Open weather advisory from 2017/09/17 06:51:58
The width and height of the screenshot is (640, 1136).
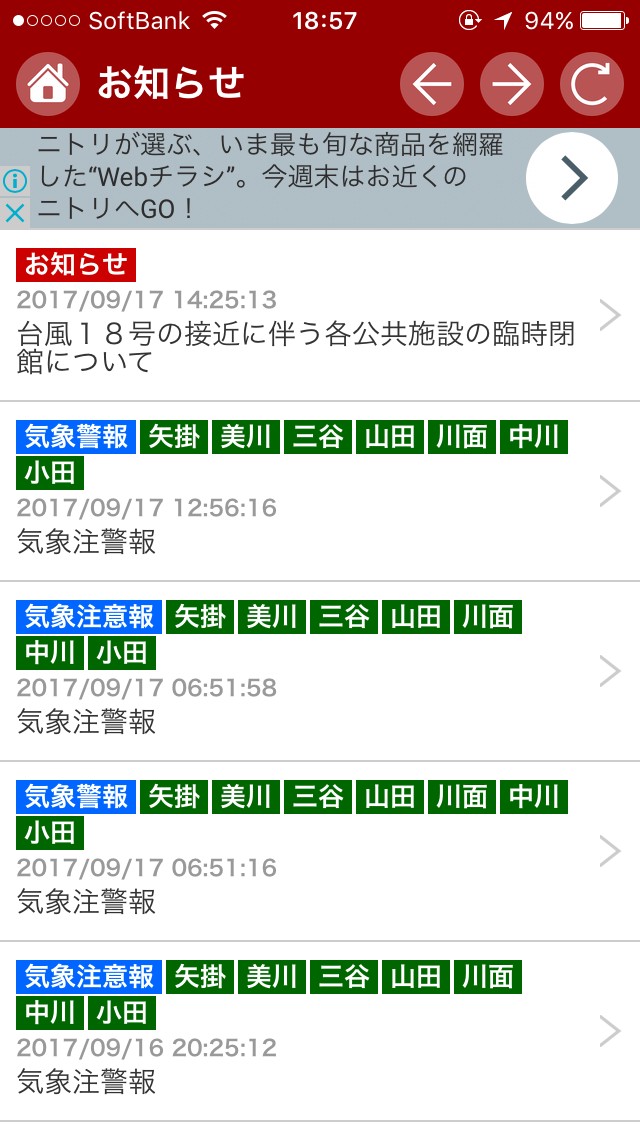(320, 670)
